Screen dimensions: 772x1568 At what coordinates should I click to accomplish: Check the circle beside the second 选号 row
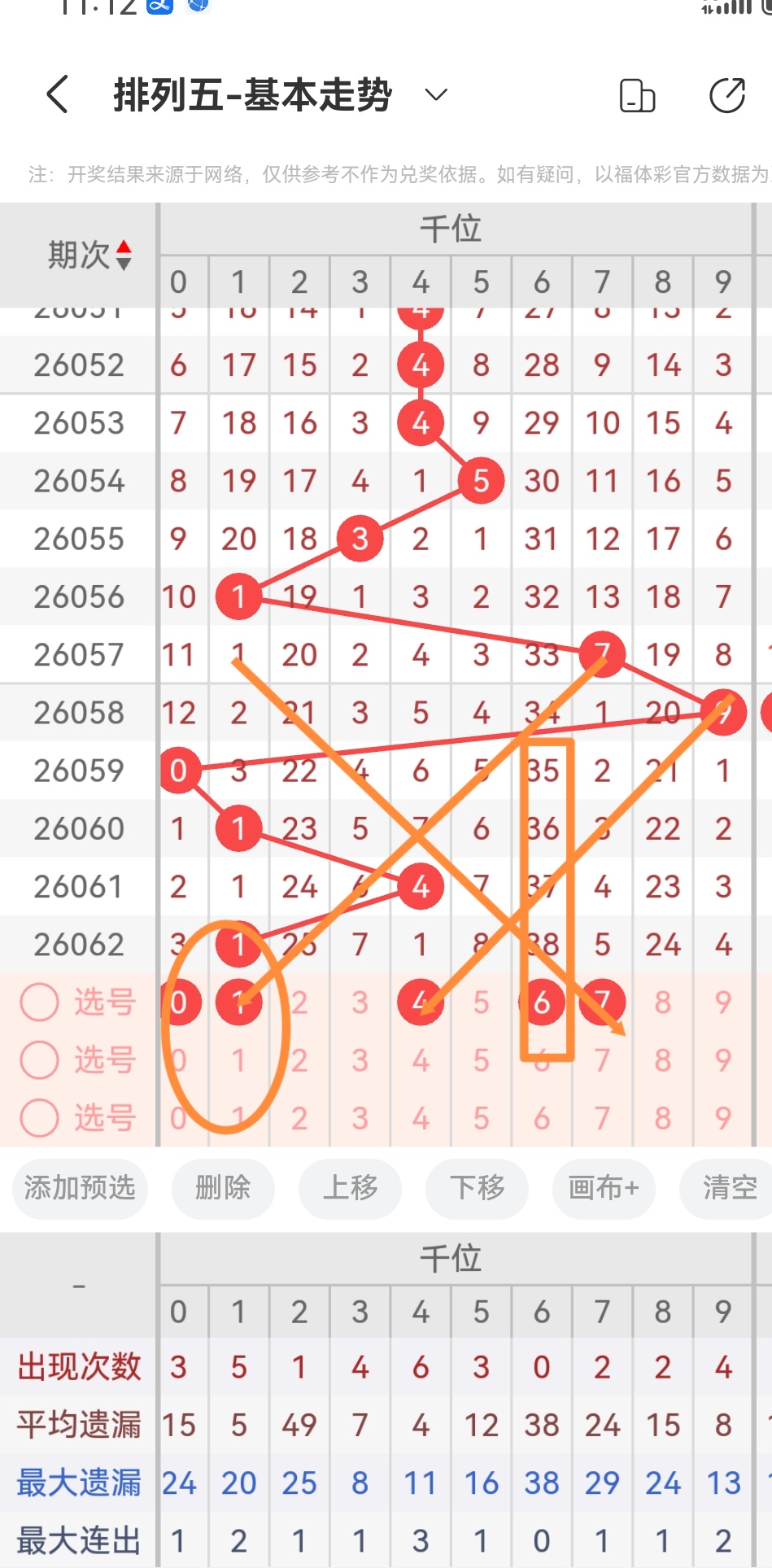coord(39,1060)
